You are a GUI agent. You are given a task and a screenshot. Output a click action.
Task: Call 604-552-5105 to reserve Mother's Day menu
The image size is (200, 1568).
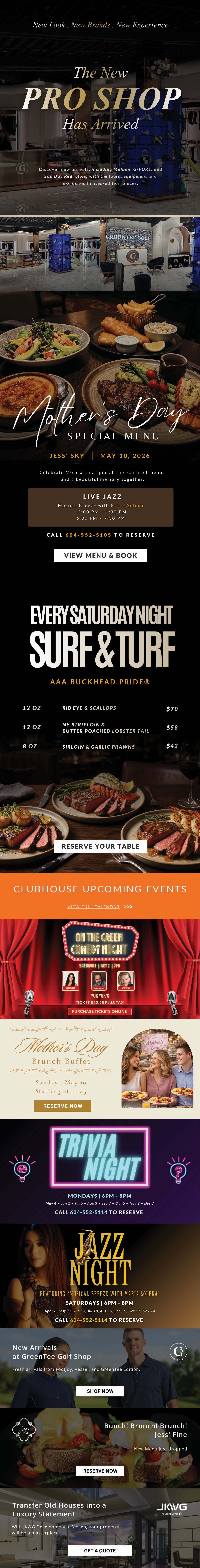click(89, 535)
